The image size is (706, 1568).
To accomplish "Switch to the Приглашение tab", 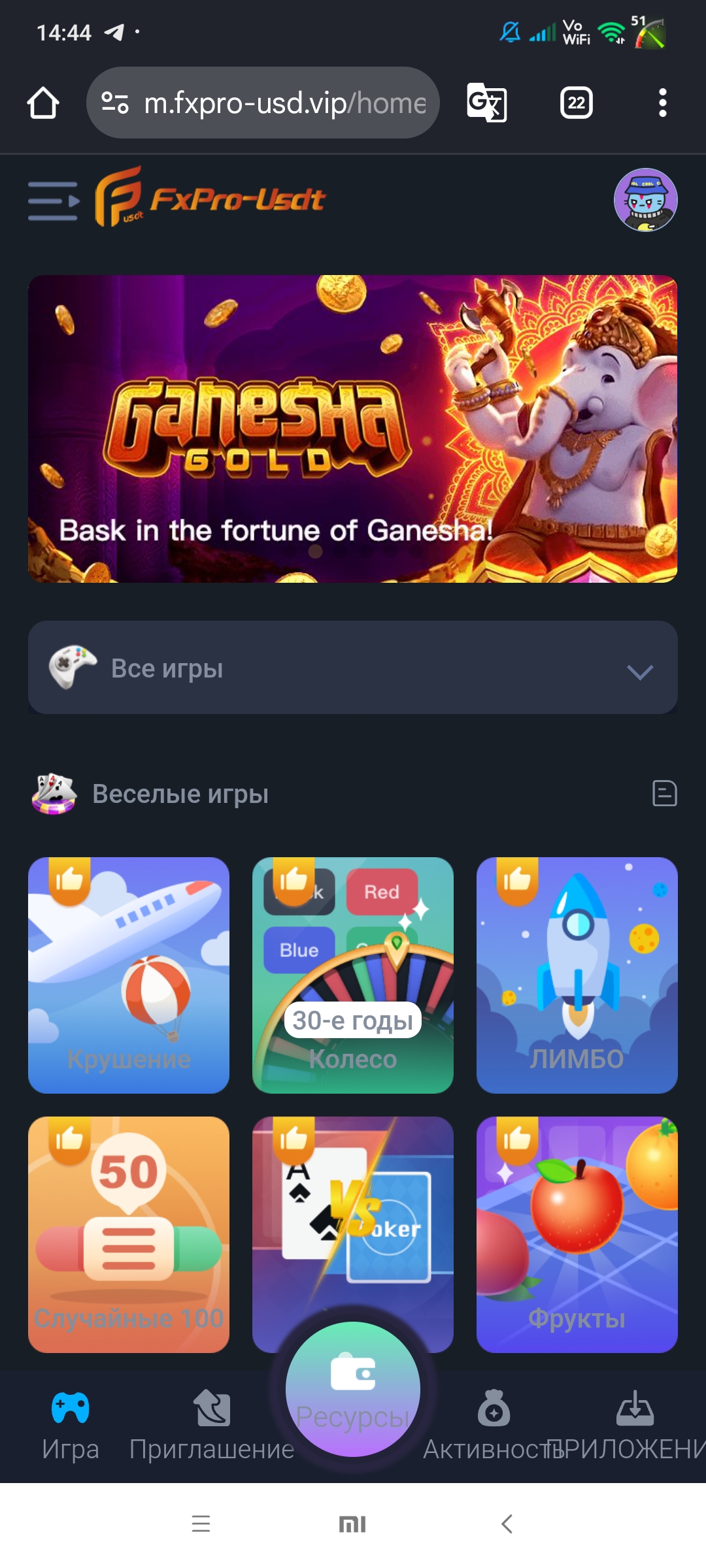I will (x=212, y=1426).
